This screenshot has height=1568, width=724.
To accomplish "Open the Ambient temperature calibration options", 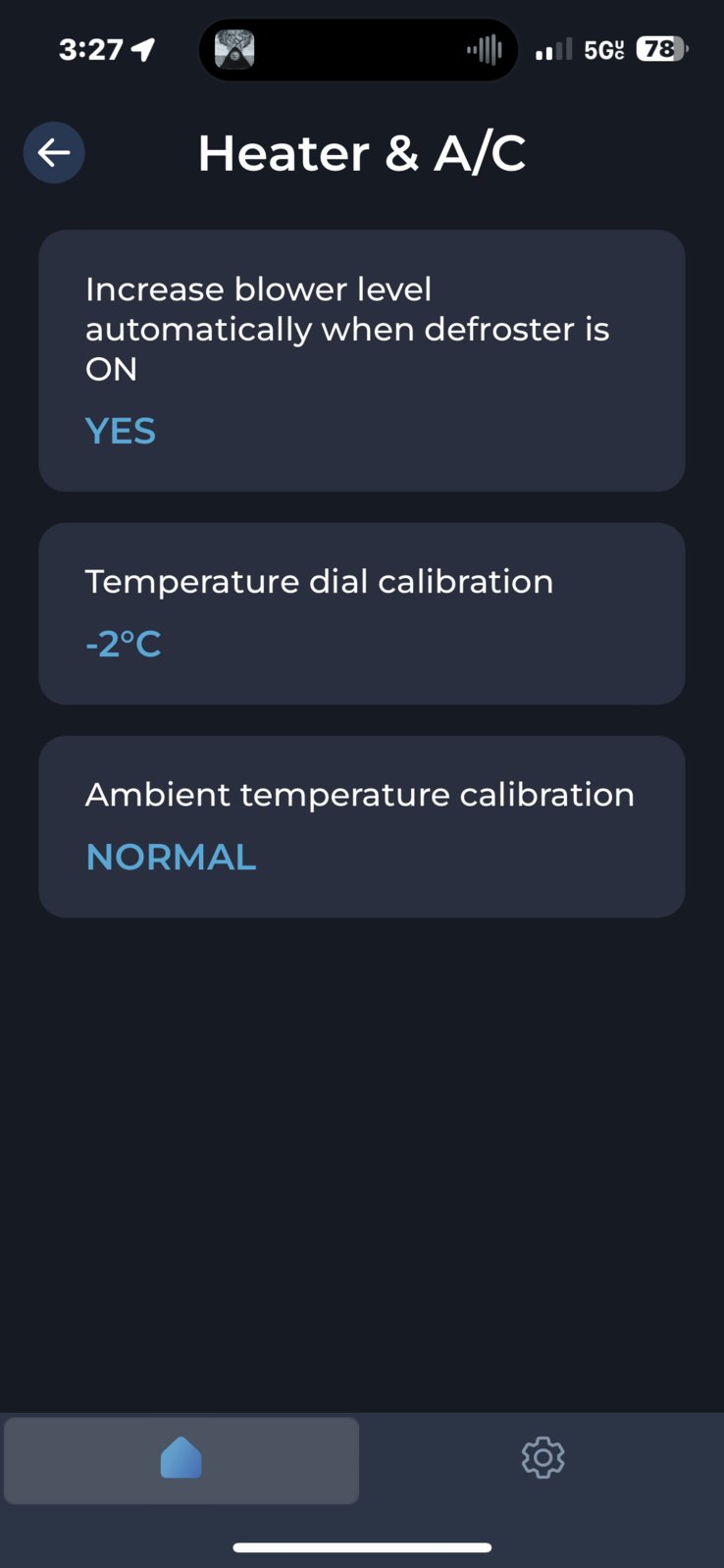I will coord(362,825).
